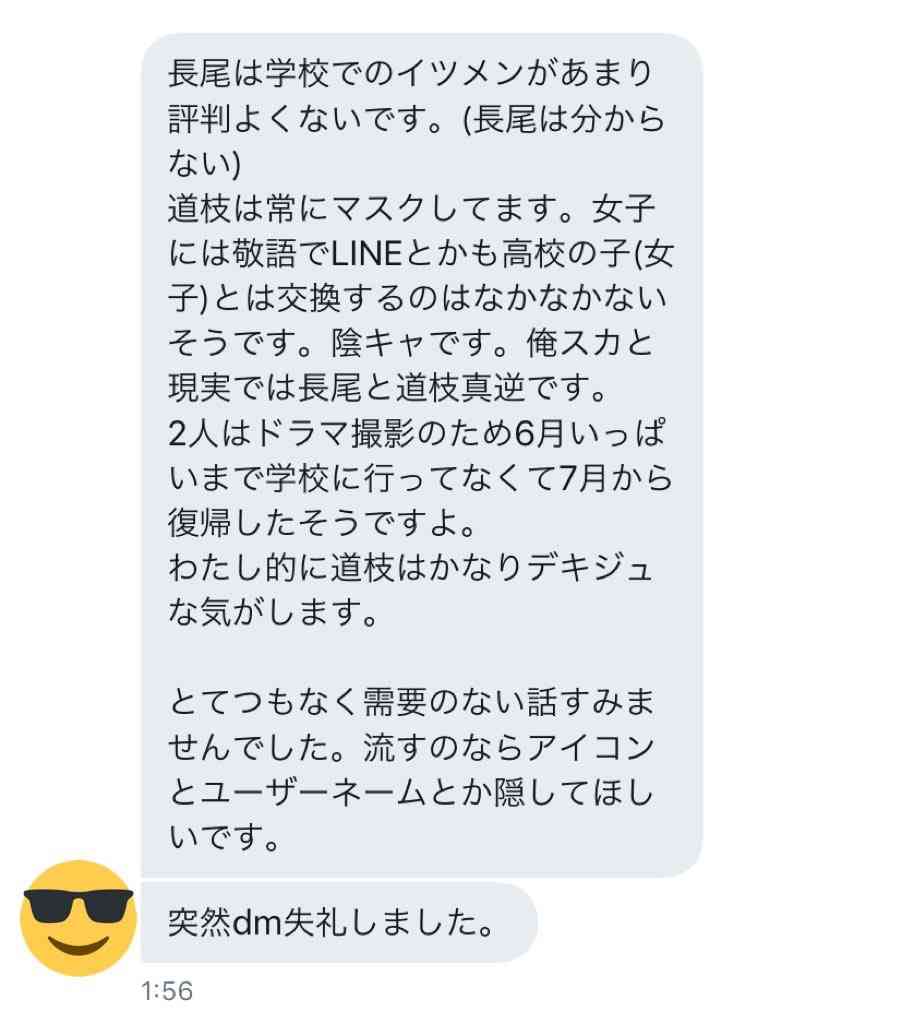Click the yellow emoji beside the last message
Viewport: 902px width, 1024px height.
click(x=75, y=917)
